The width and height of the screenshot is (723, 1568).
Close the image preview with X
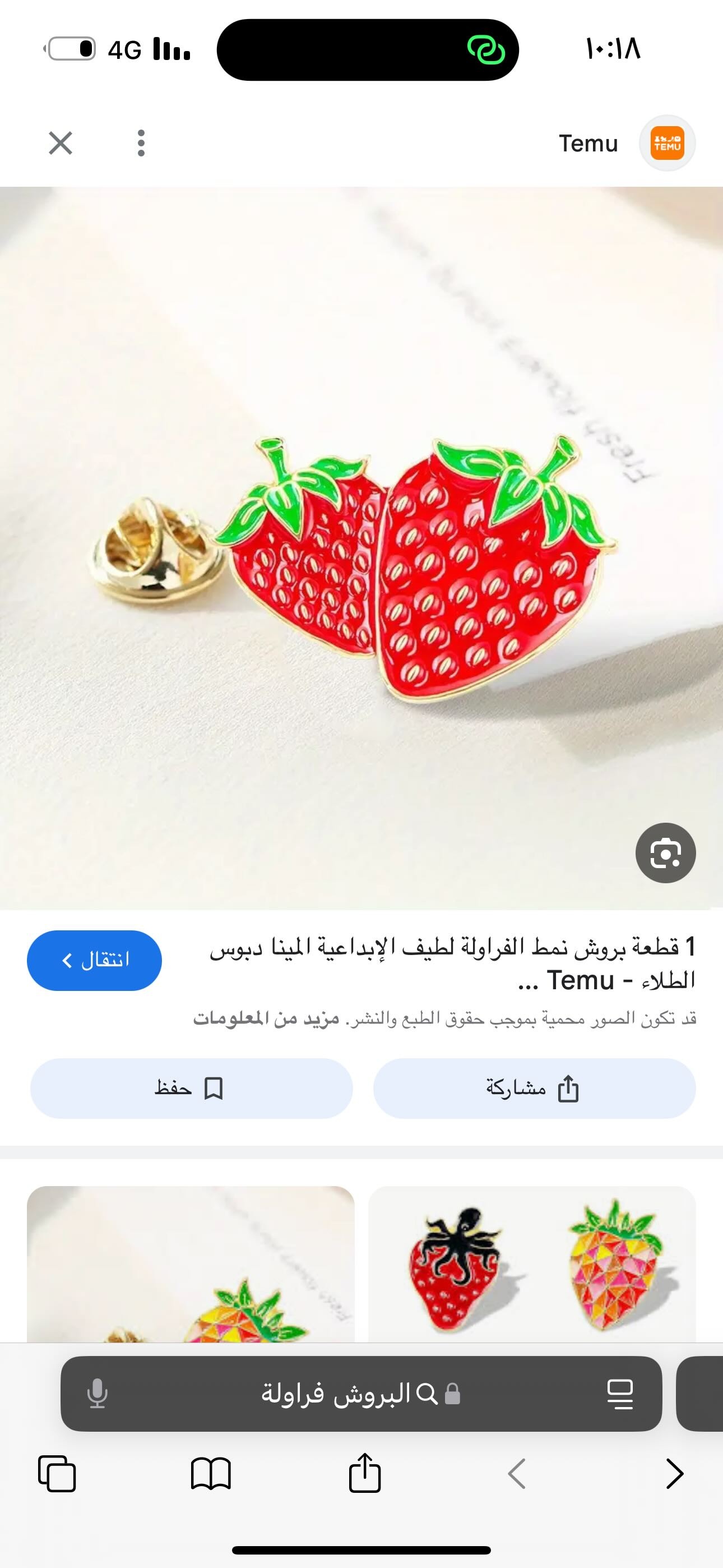(x=61, y=144)
